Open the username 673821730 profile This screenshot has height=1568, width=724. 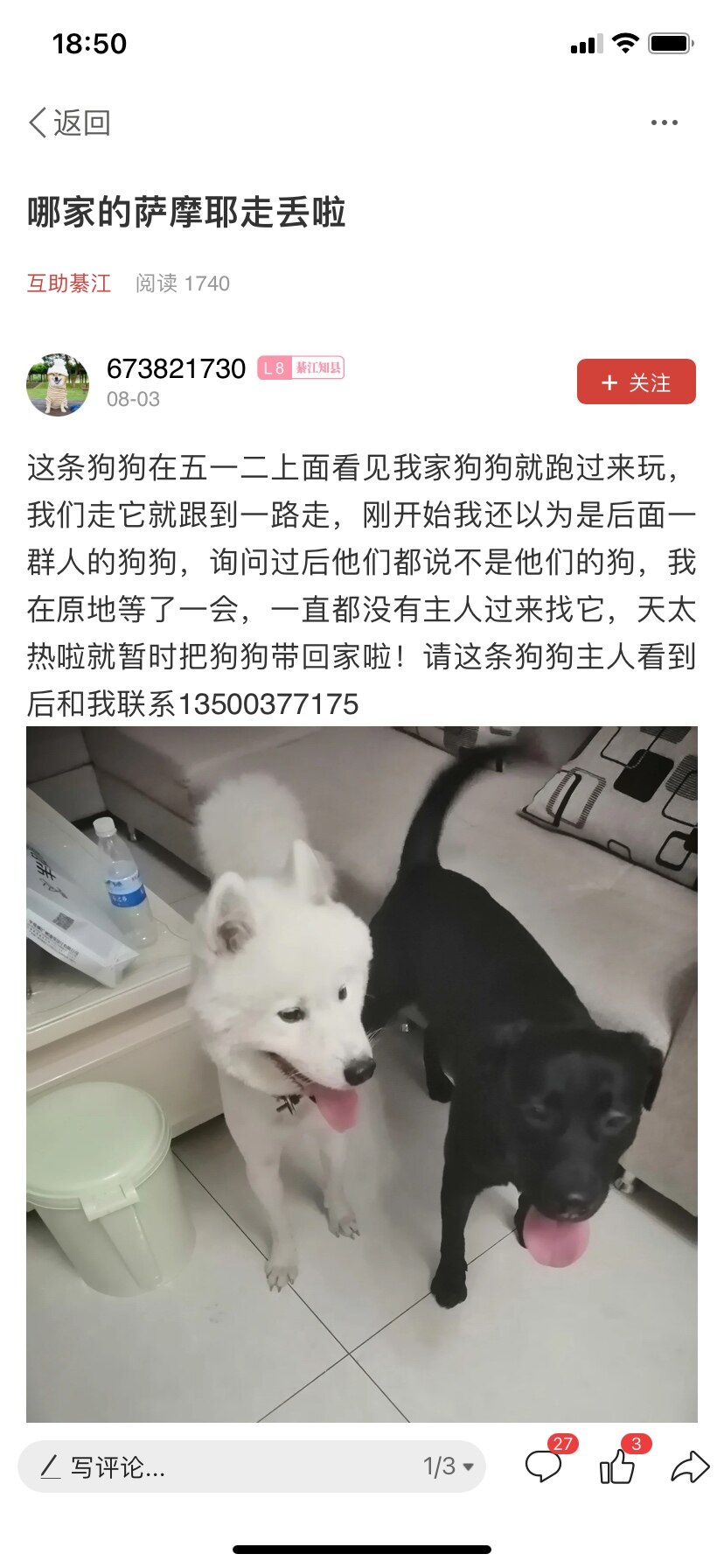[176, 369]
